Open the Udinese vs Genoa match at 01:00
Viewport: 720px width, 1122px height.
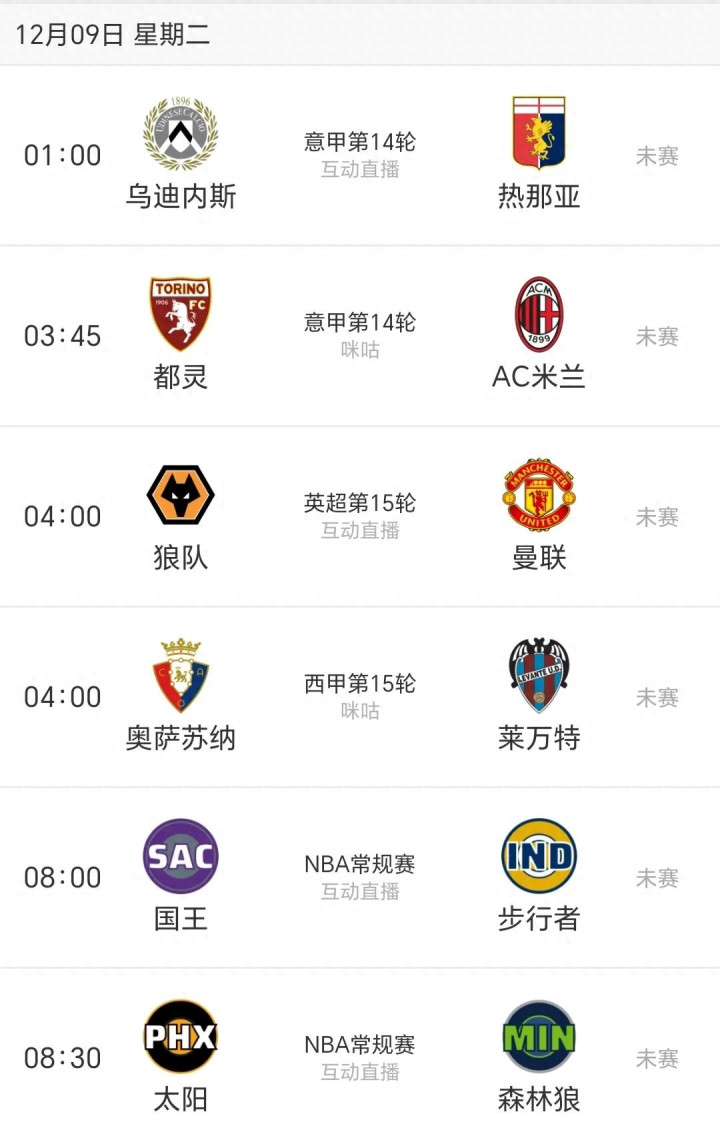(x=360, y=155)
